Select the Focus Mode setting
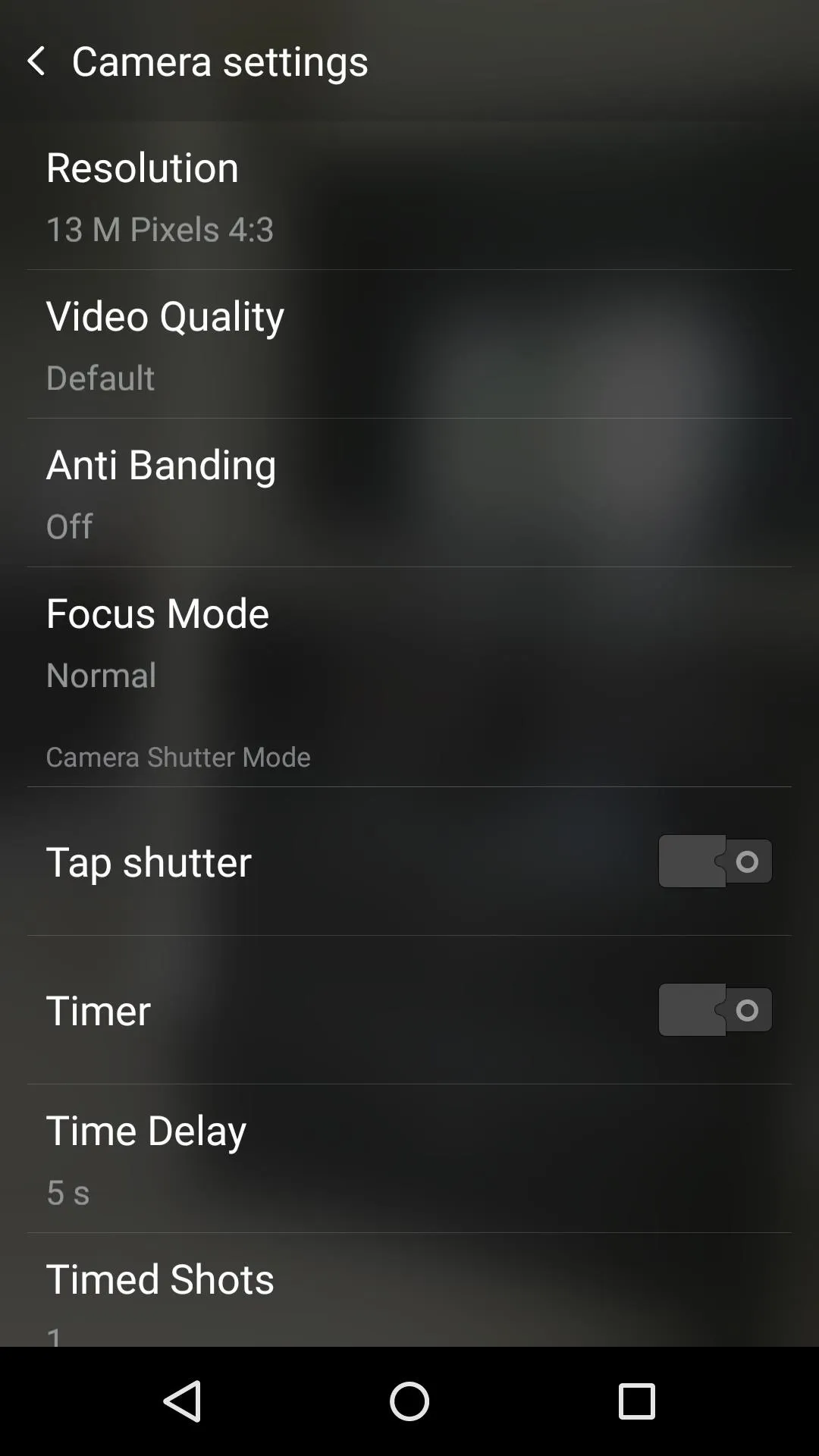This screenshot has width=819, height=1456. pyautogui.click(x=409, y=642)
